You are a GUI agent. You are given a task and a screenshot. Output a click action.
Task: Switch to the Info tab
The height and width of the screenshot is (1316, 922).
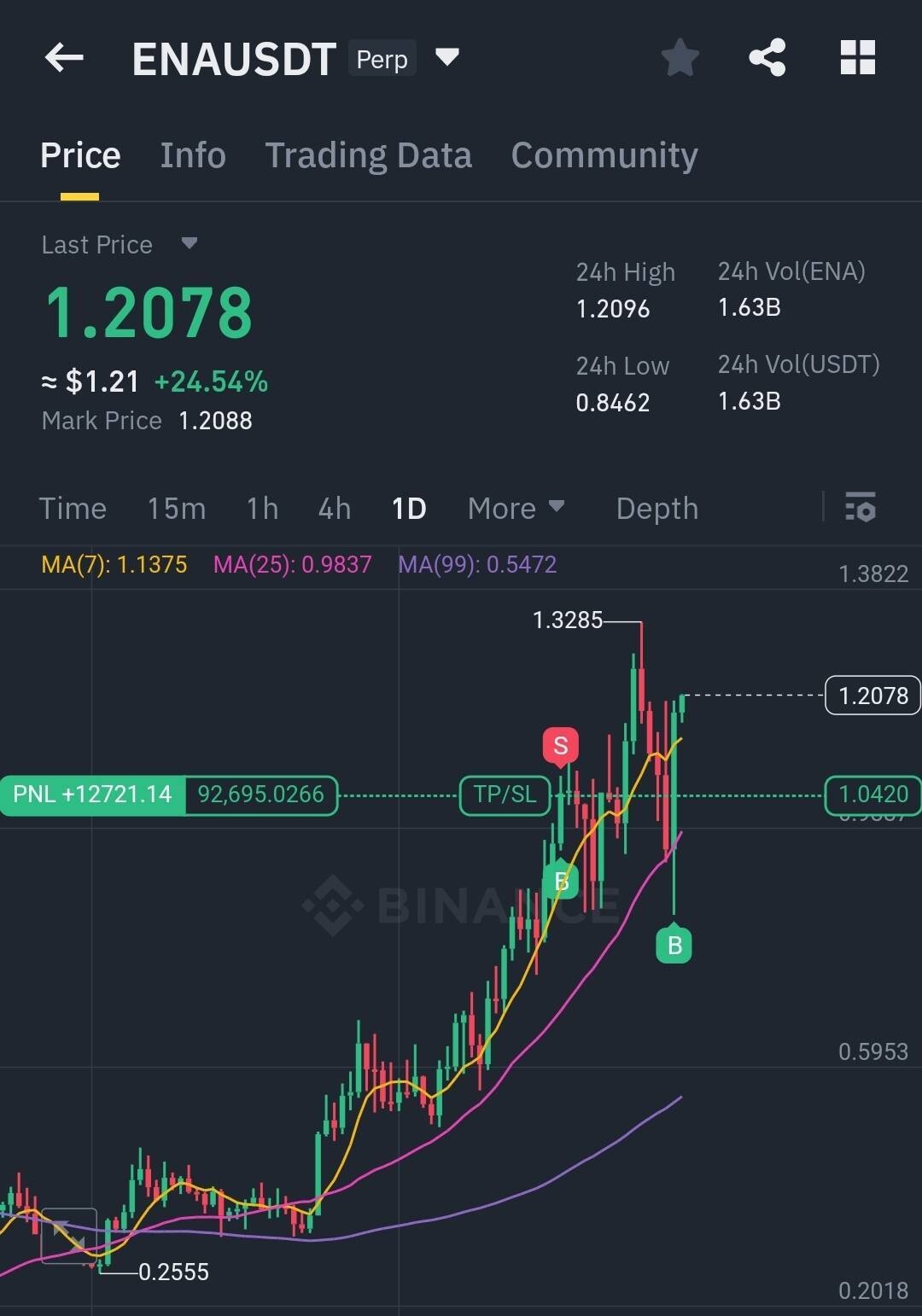[x=193, y=155]
